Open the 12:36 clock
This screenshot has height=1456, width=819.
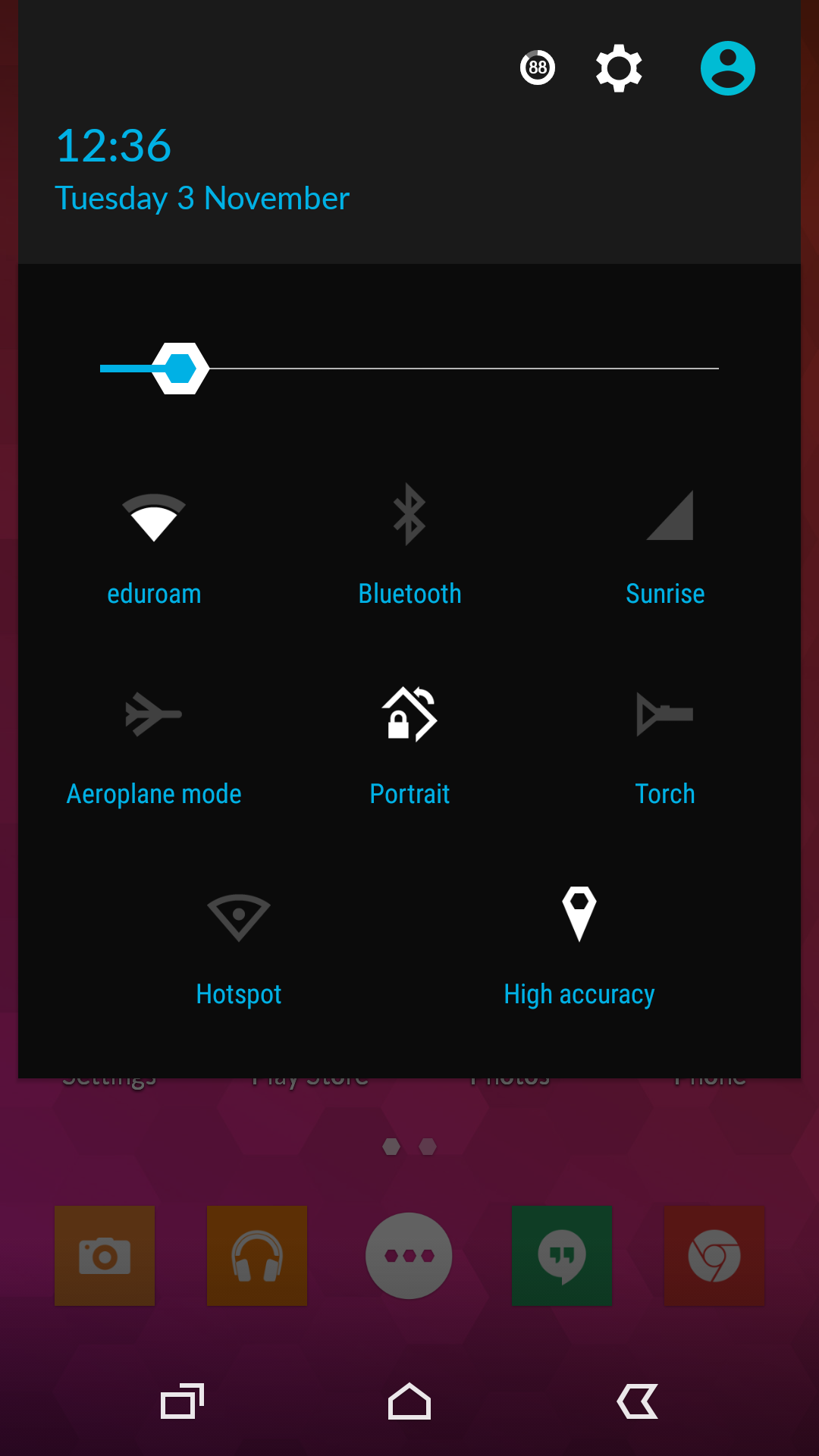pos(114,146)
